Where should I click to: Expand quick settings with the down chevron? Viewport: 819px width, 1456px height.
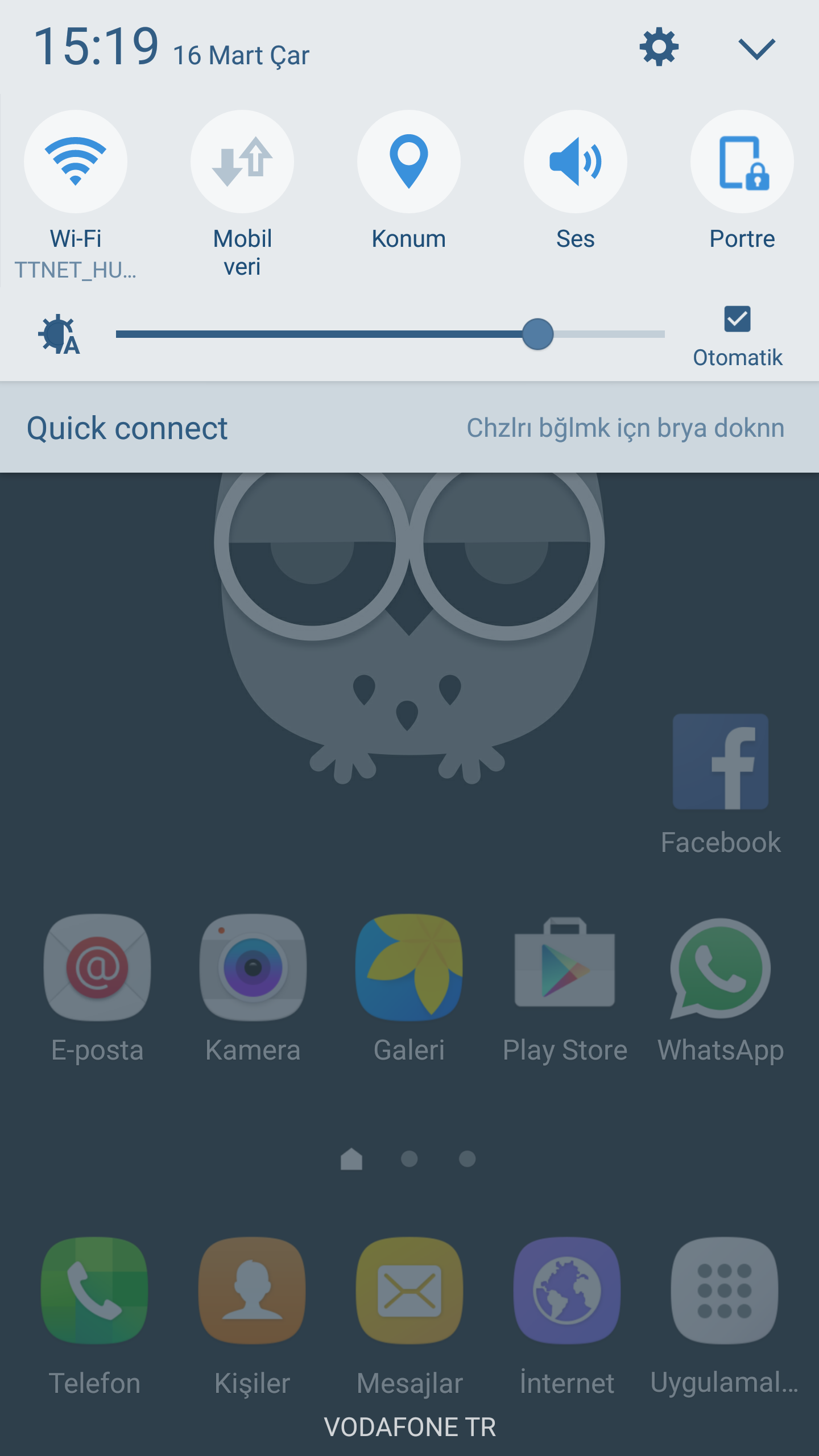pos(756,48)
